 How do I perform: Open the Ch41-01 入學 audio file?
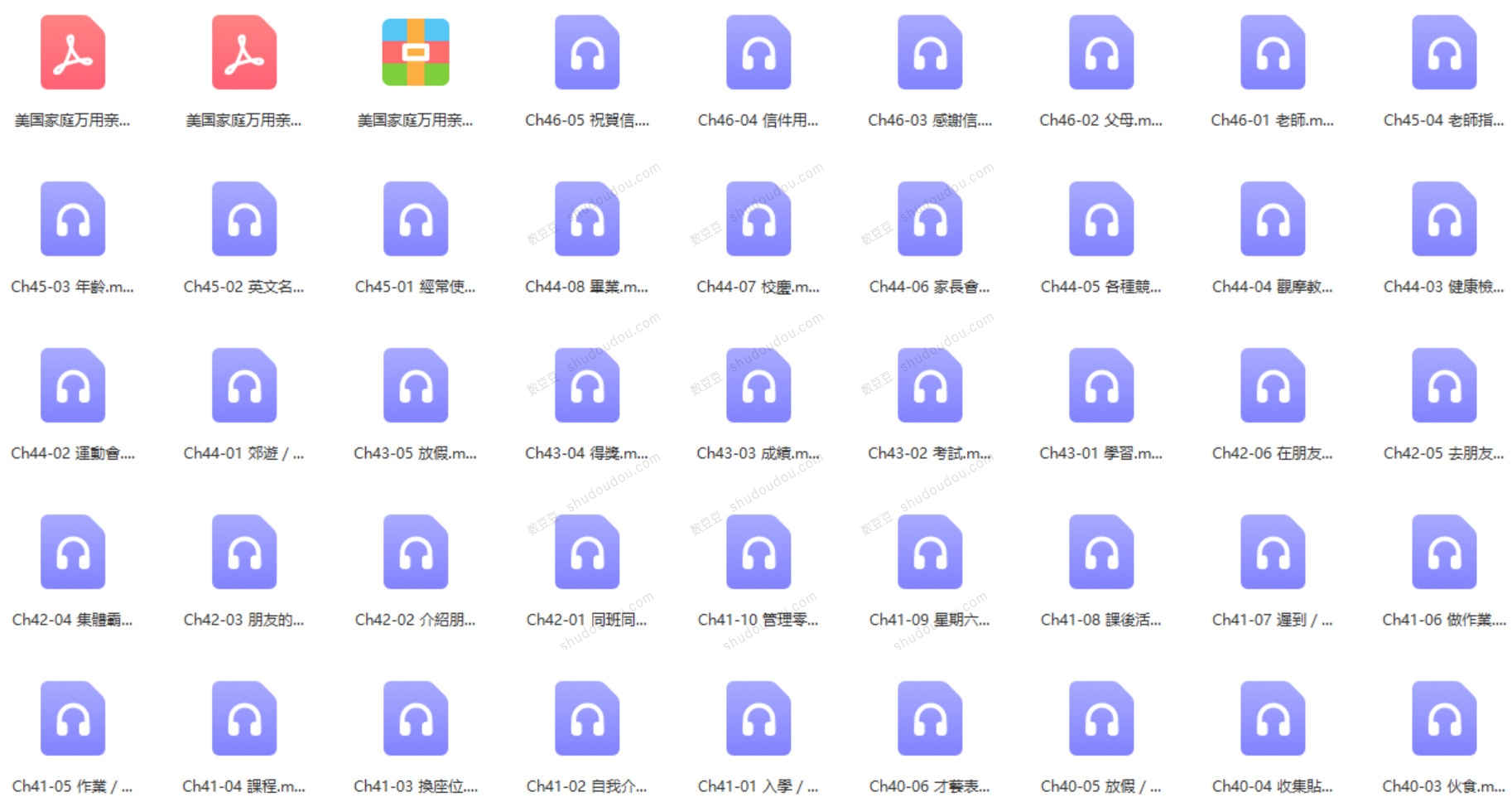758,719
